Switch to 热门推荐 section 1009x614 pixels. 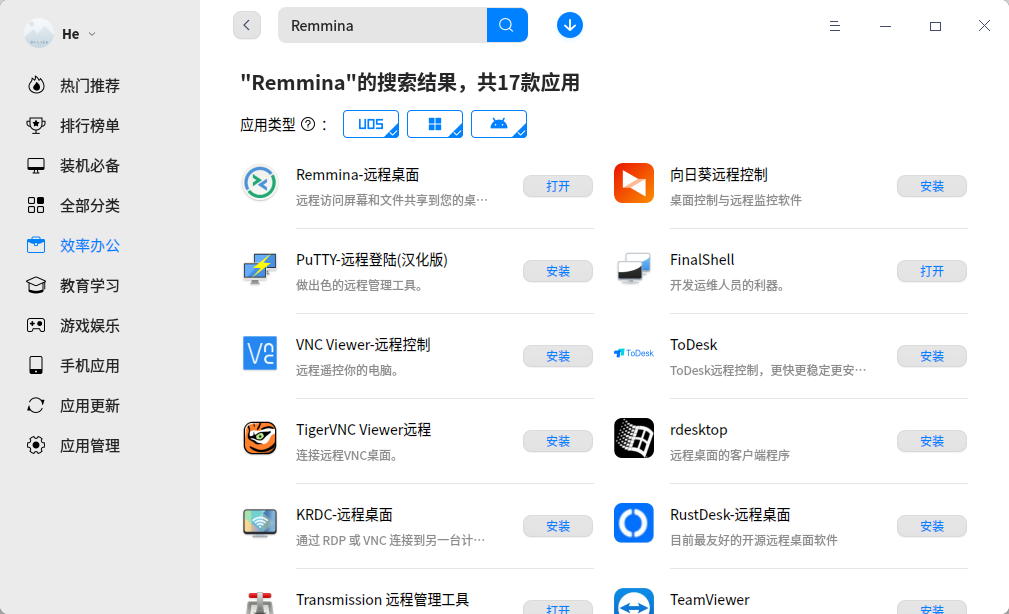[x=89, y=86]
